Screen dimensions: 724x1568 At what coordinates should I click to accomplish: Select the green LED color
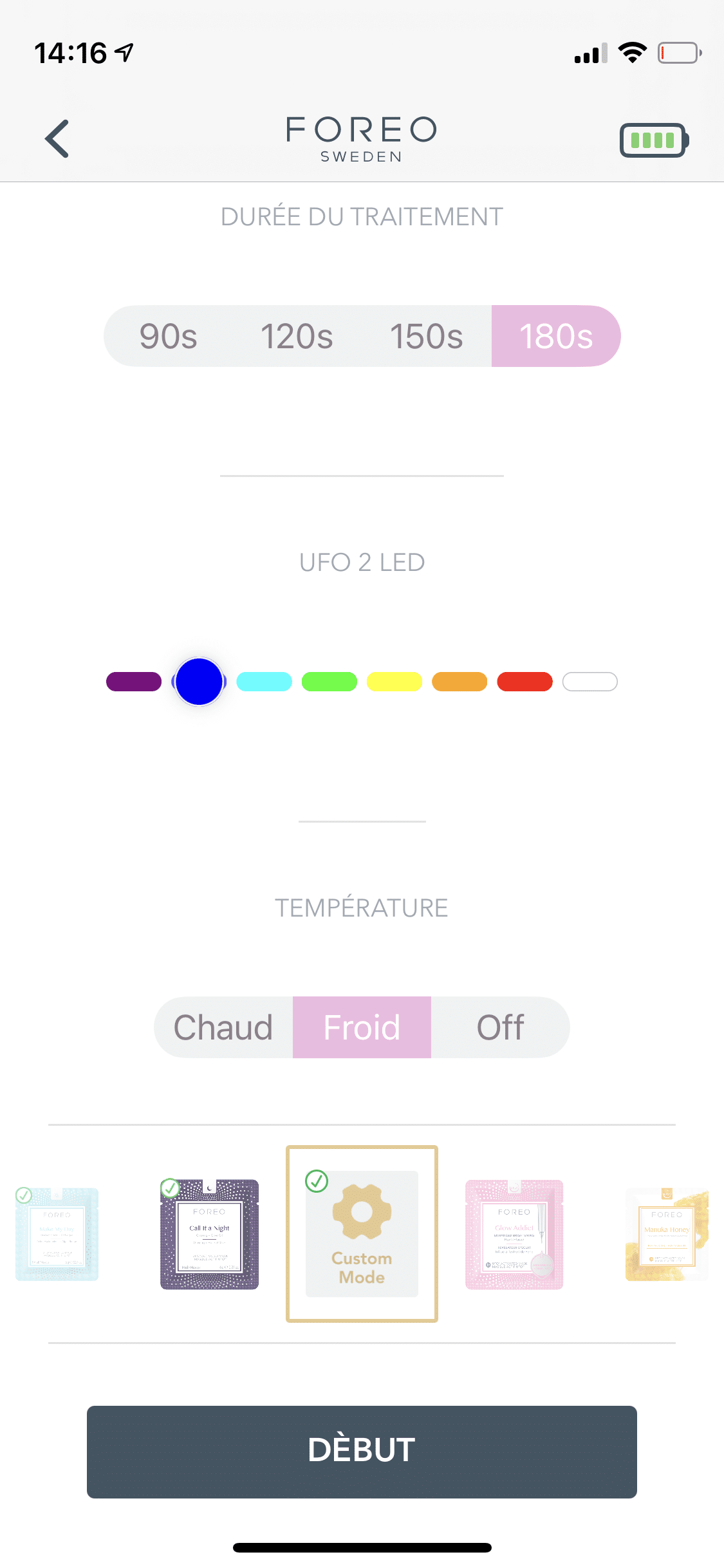(330, 682)
